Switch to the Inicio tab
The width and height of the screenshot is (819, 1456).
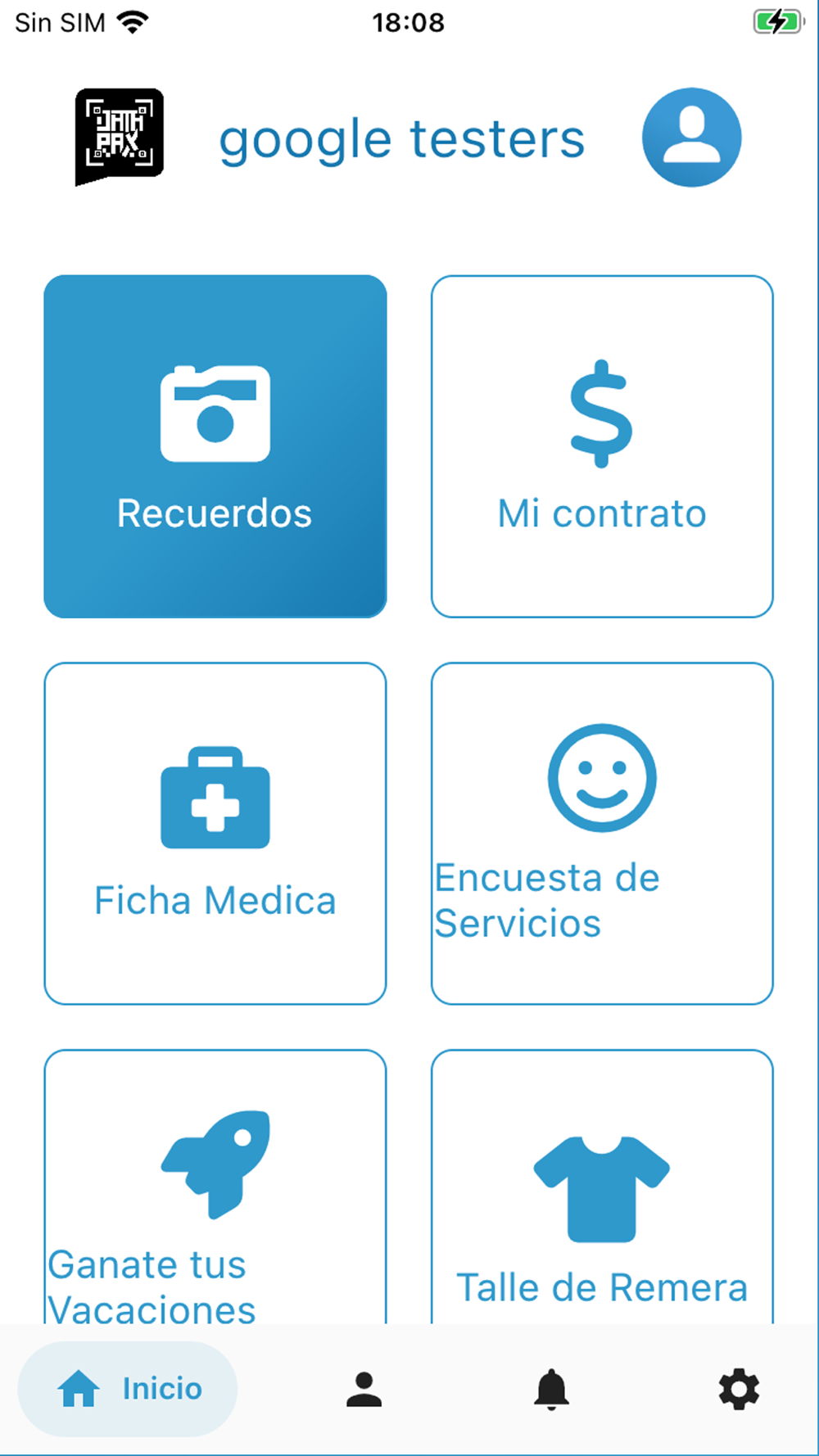click(x=128, y=1389)
